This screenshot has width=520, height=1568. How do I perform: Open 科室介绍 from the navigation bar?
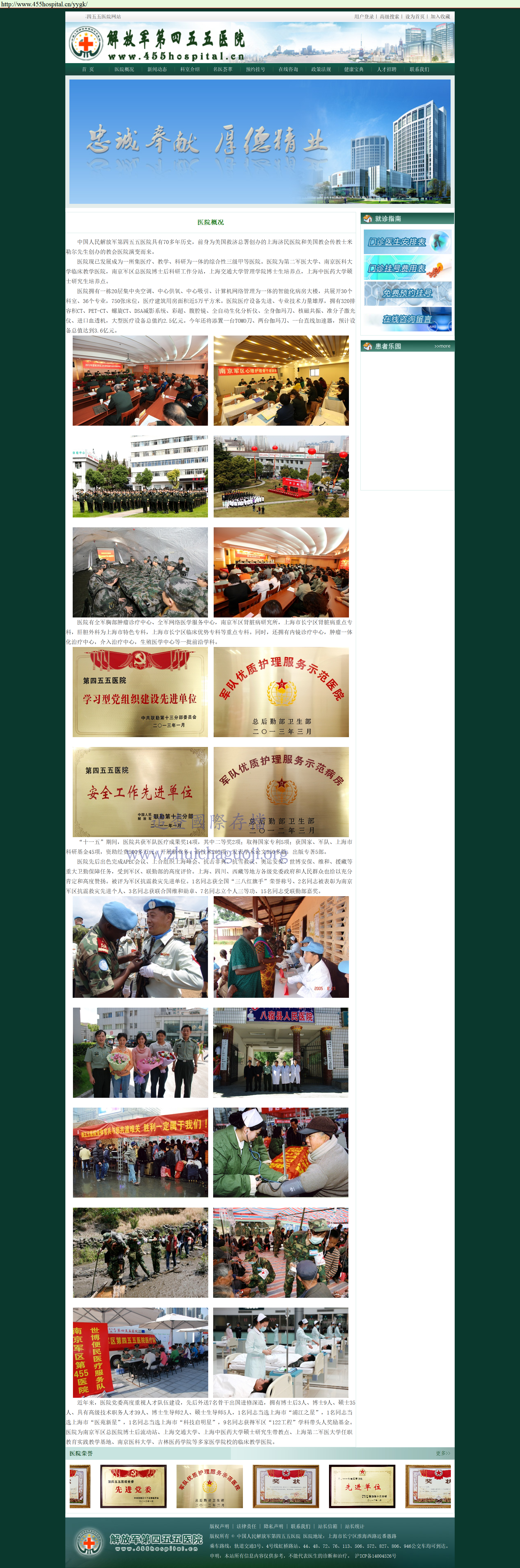(x=190, y=69)
